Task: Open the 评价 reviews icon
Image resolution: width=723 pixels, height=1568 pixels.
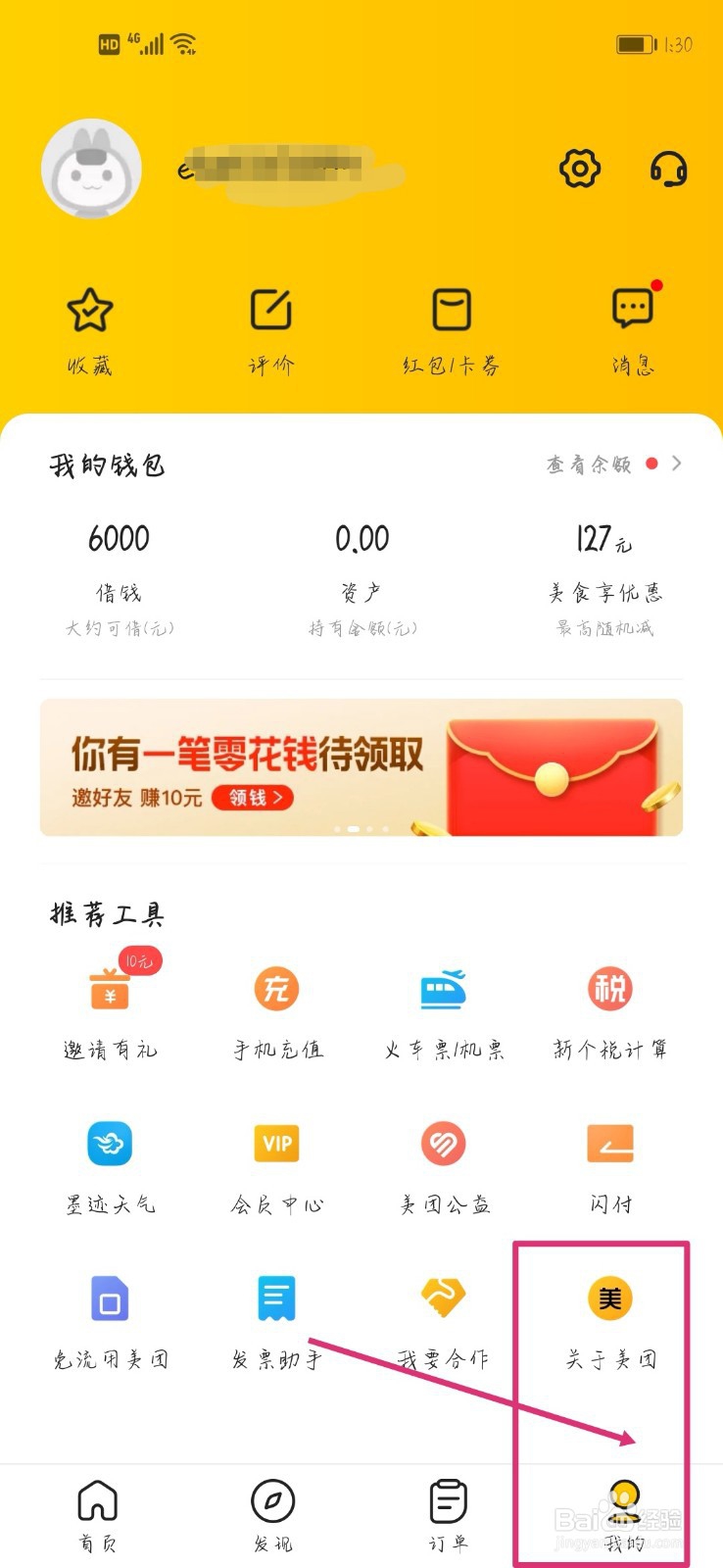Action: pos(270,323)
